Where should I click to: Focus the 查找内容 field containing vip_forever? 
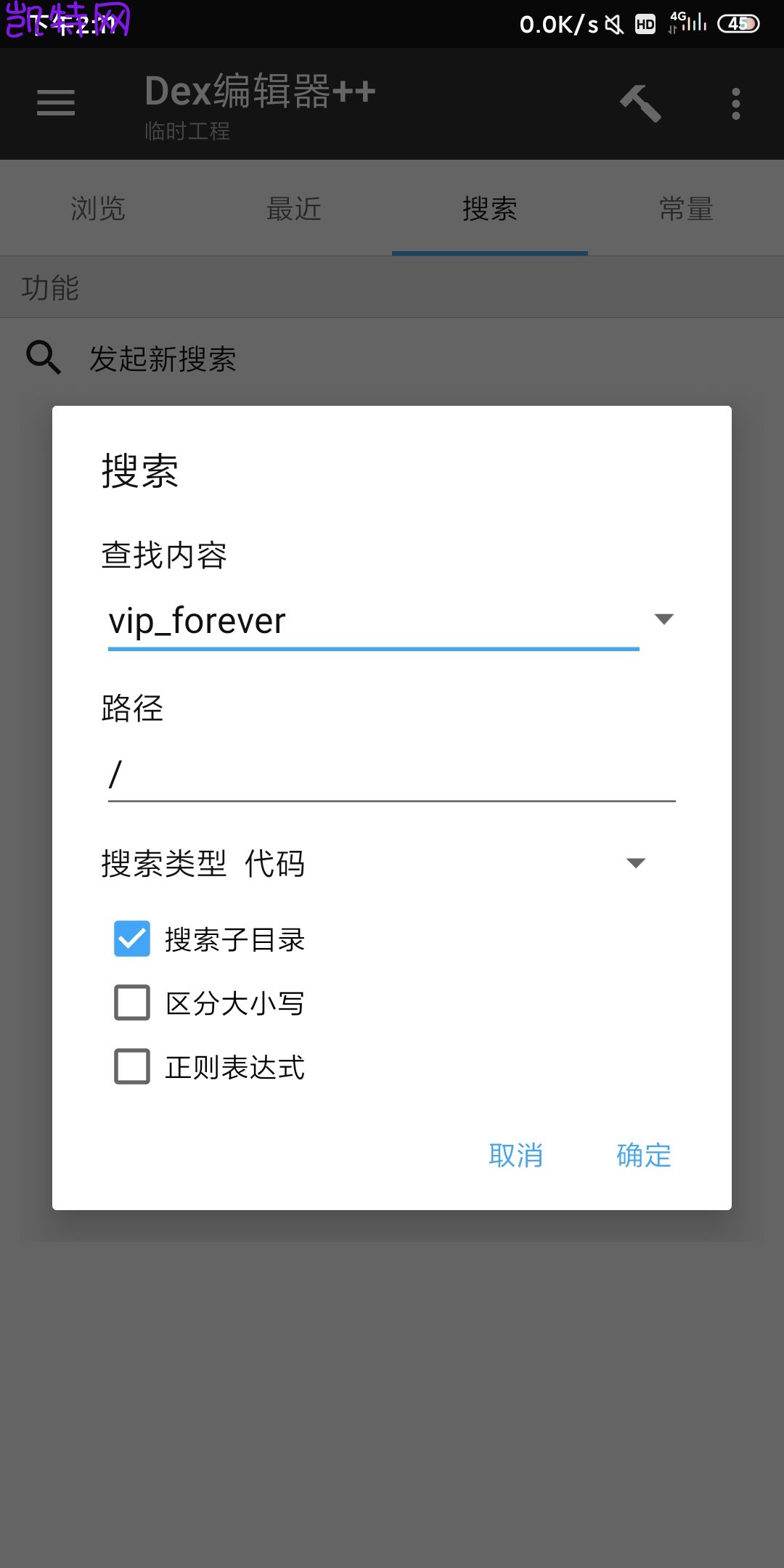point(373,621)
